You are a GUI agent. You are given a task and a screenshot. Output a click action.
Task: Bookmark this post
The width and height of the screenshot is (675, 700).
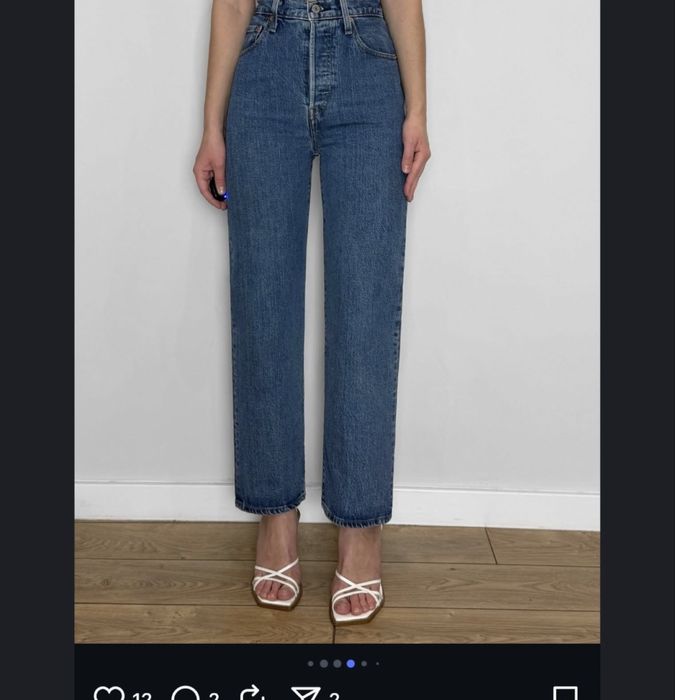click(565, 692)
